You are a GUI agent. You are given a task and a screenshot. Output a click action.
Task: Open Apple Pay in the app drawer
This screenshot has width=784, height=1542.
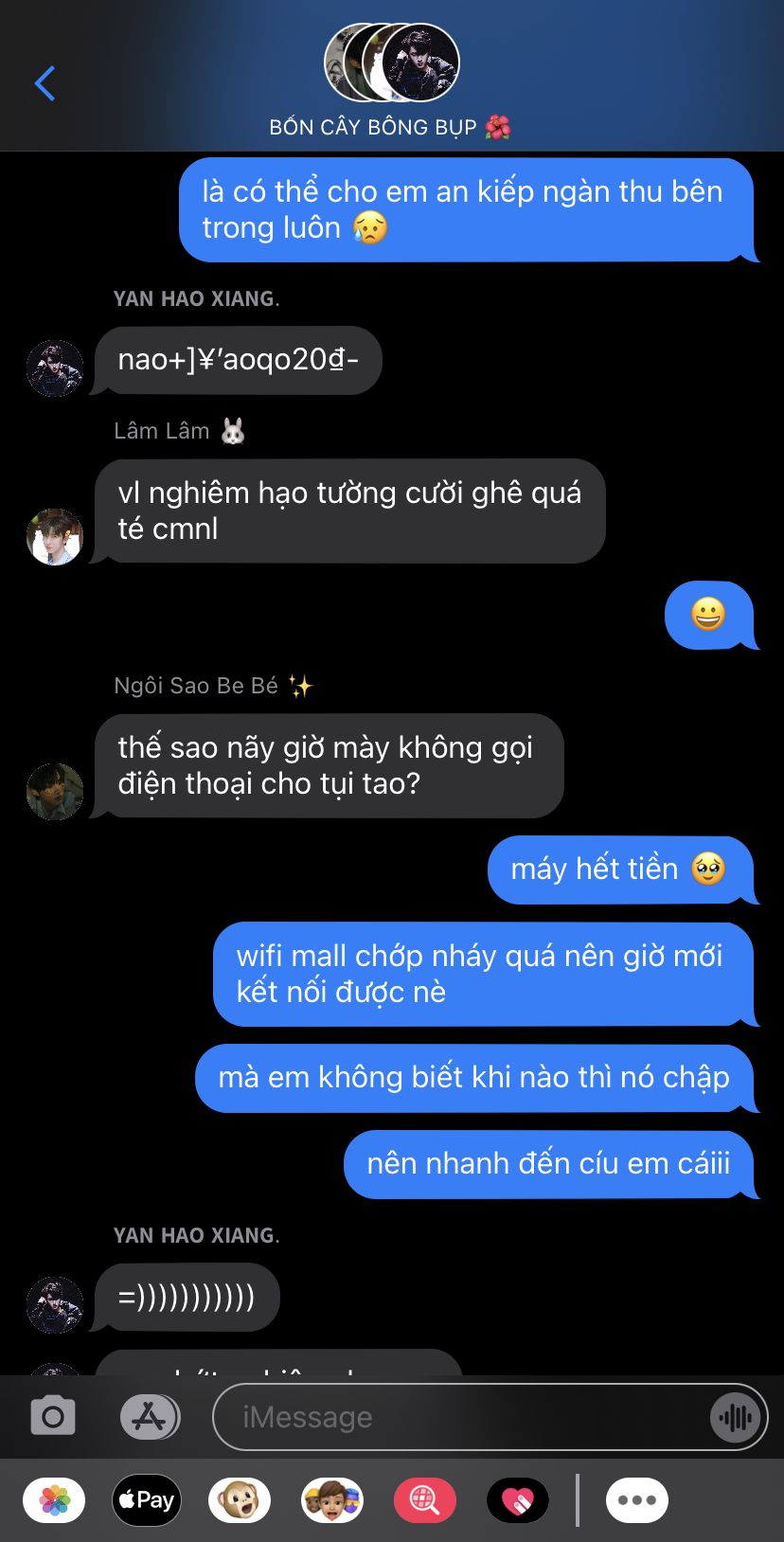point(147,1500)
